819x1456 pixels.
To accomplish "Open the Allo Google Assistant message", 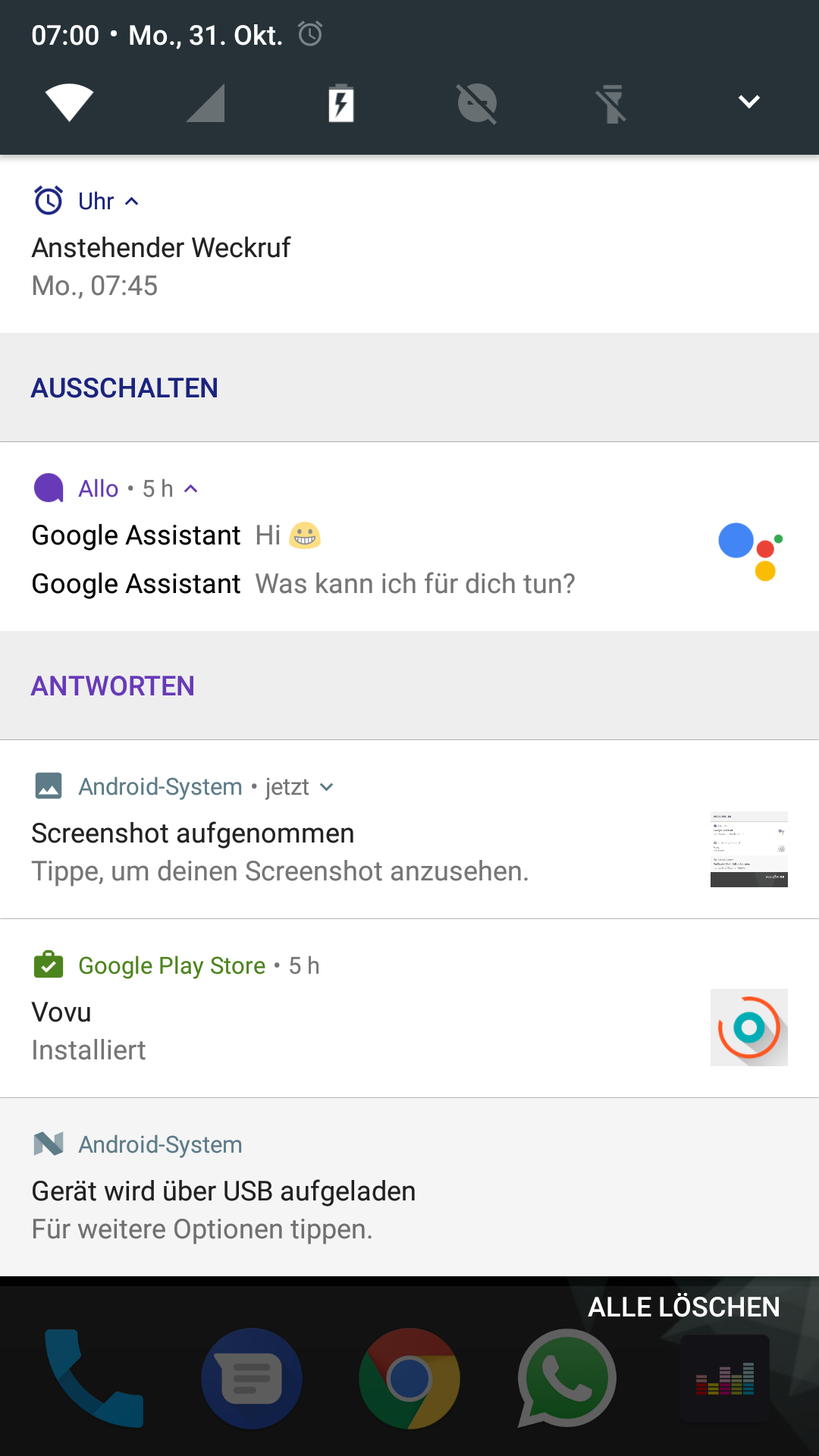I will 341,560.
